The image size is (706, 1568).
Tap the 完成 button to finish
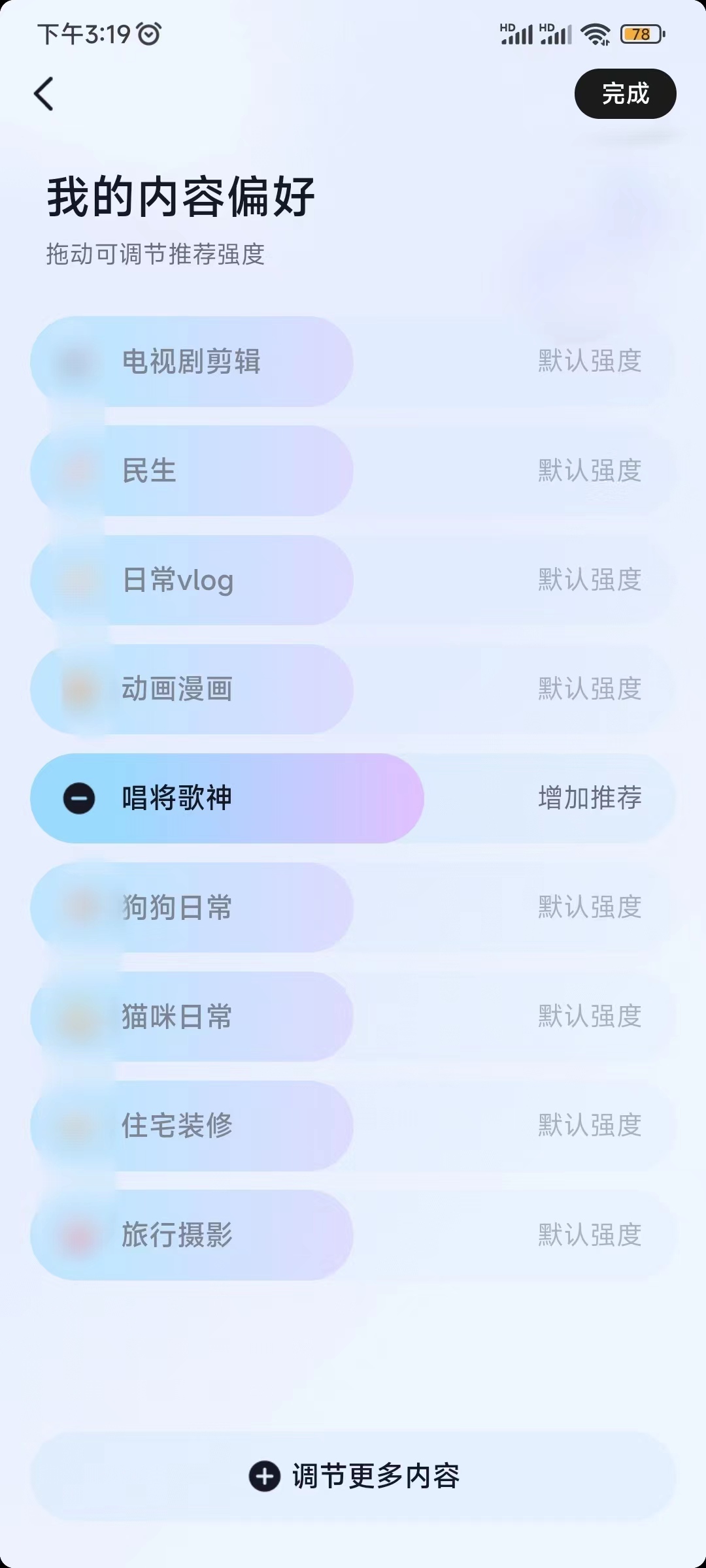625,93
